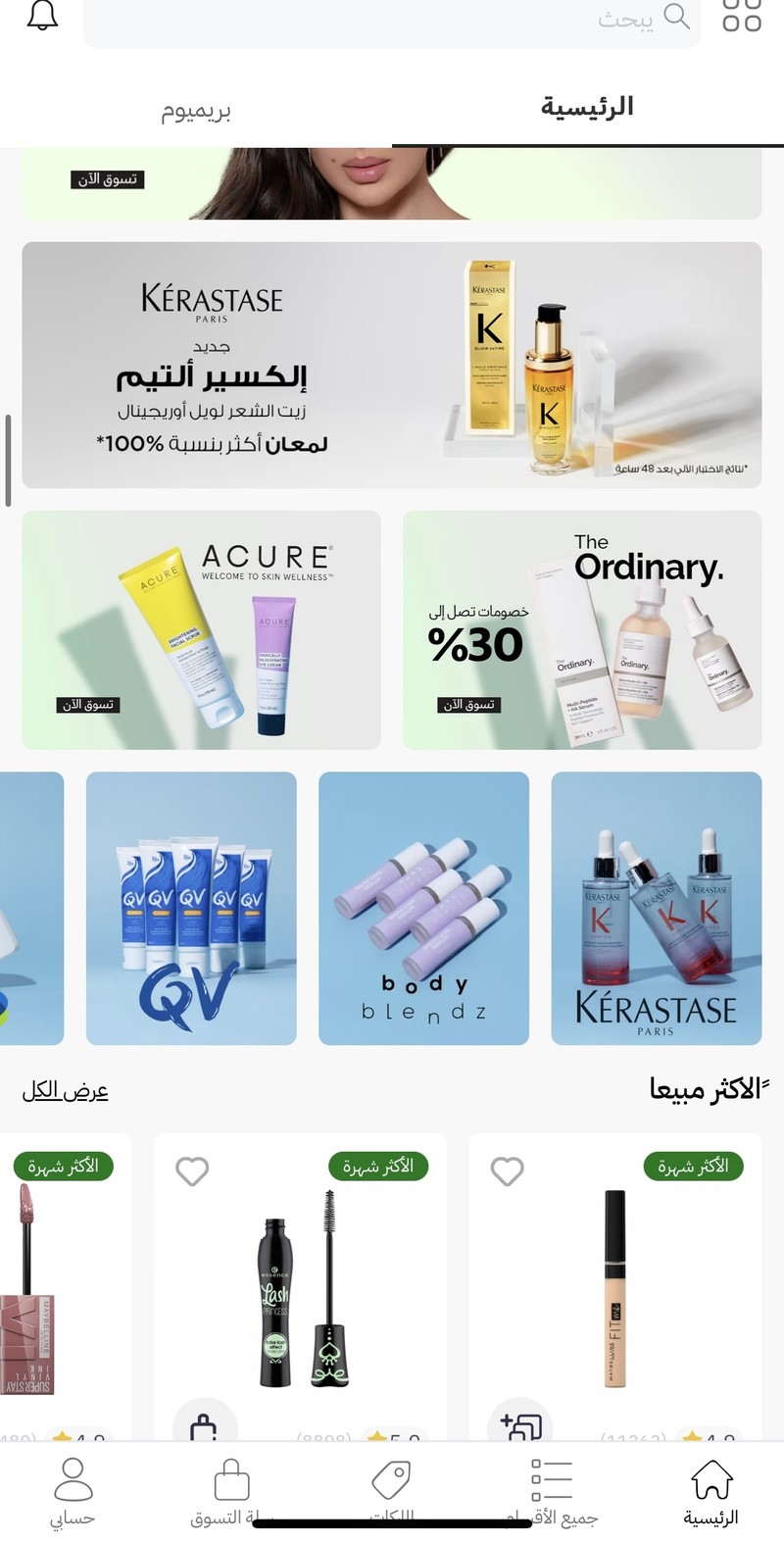Switch to the بريميوم tab
Screen dimensions: 784x1543
[196, 110]
